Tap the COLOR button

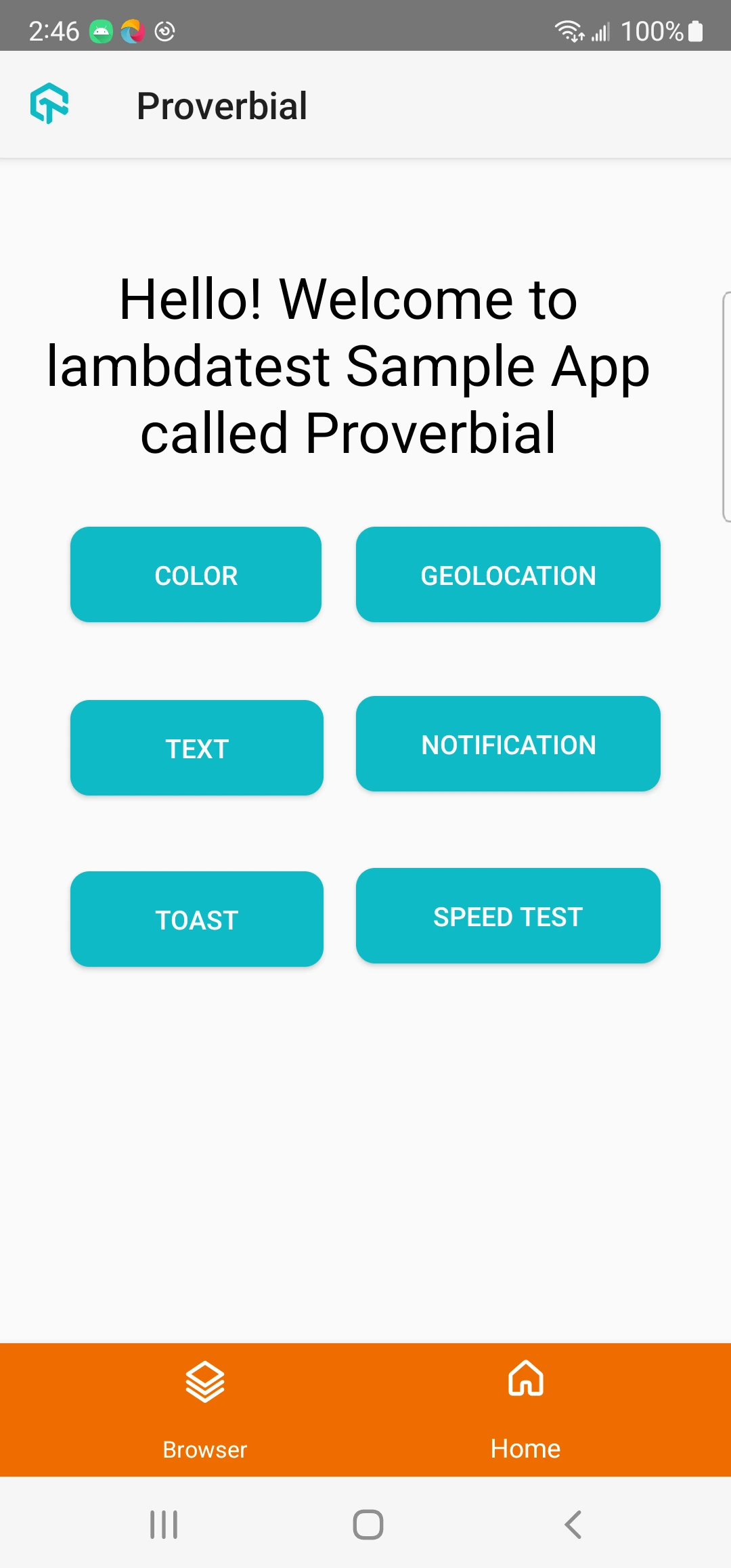196,575
